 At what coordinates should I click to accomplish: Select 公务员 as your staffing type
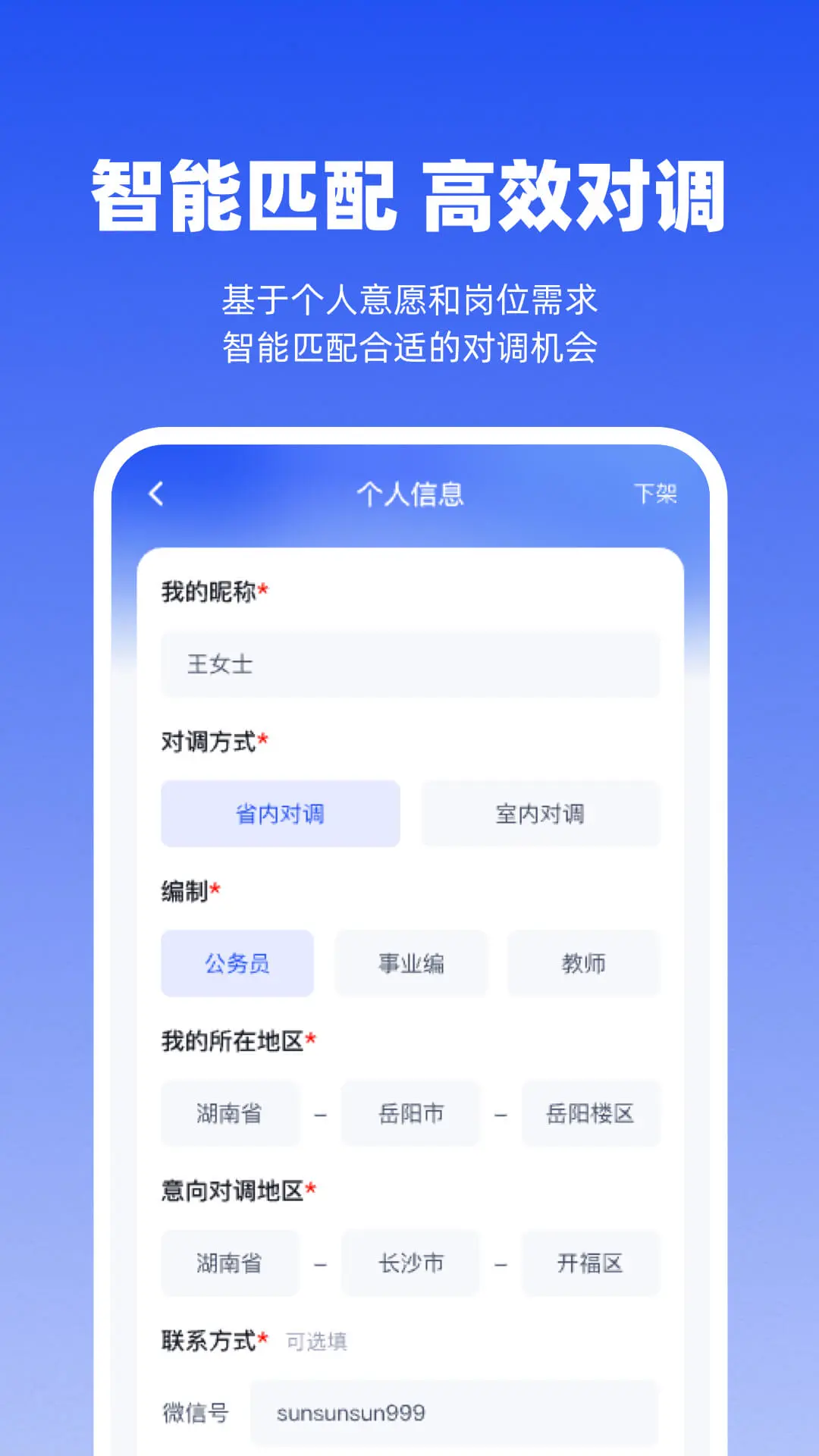(236, 962)
